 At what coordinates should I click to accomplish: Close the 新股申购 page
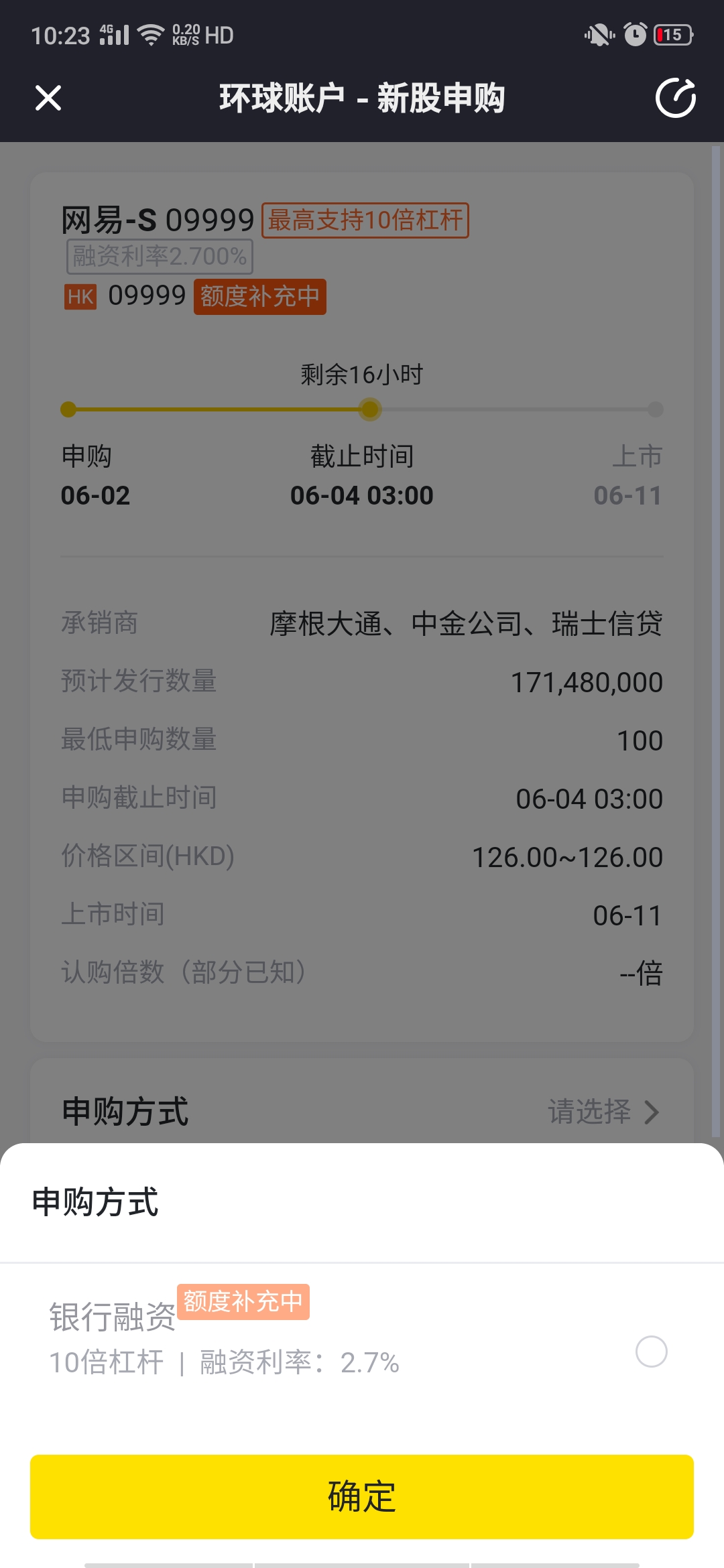pyautogui.click(x=48, y=98)
